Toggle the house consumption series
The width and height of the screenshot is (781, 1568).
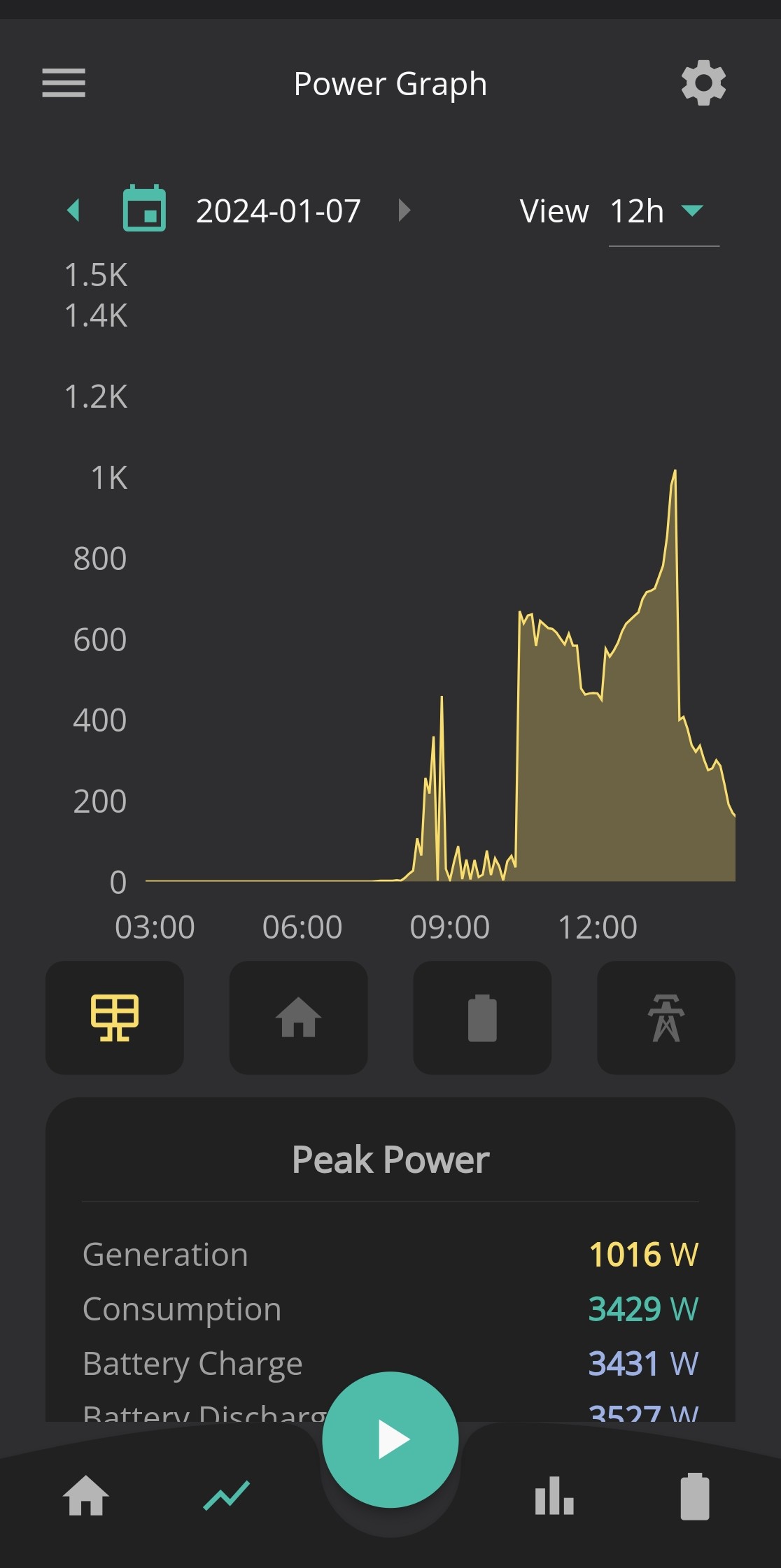pyautogui.click(x=299, y=1018)
